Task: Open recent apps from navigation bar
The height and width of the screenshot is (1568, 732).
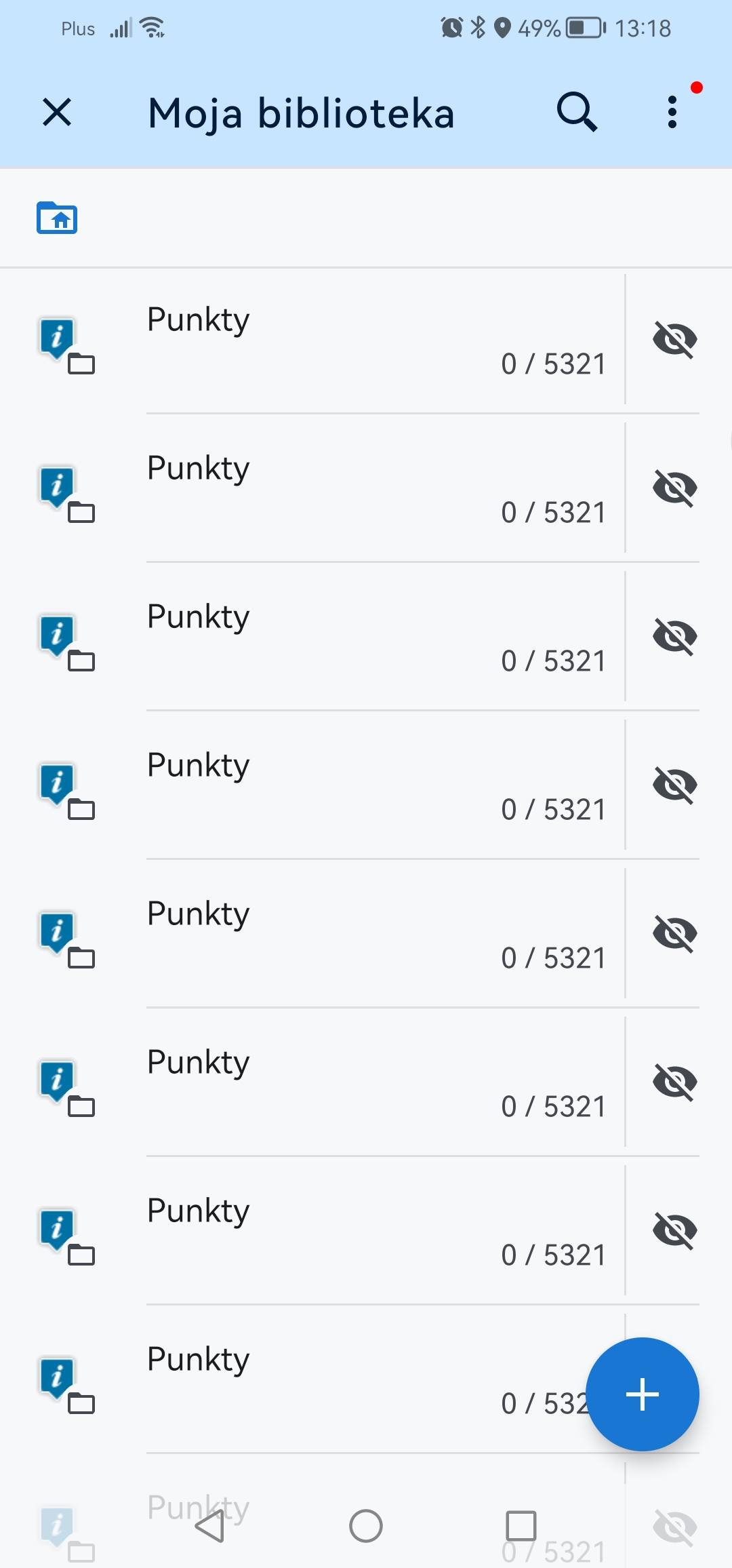Action: 521,1526
